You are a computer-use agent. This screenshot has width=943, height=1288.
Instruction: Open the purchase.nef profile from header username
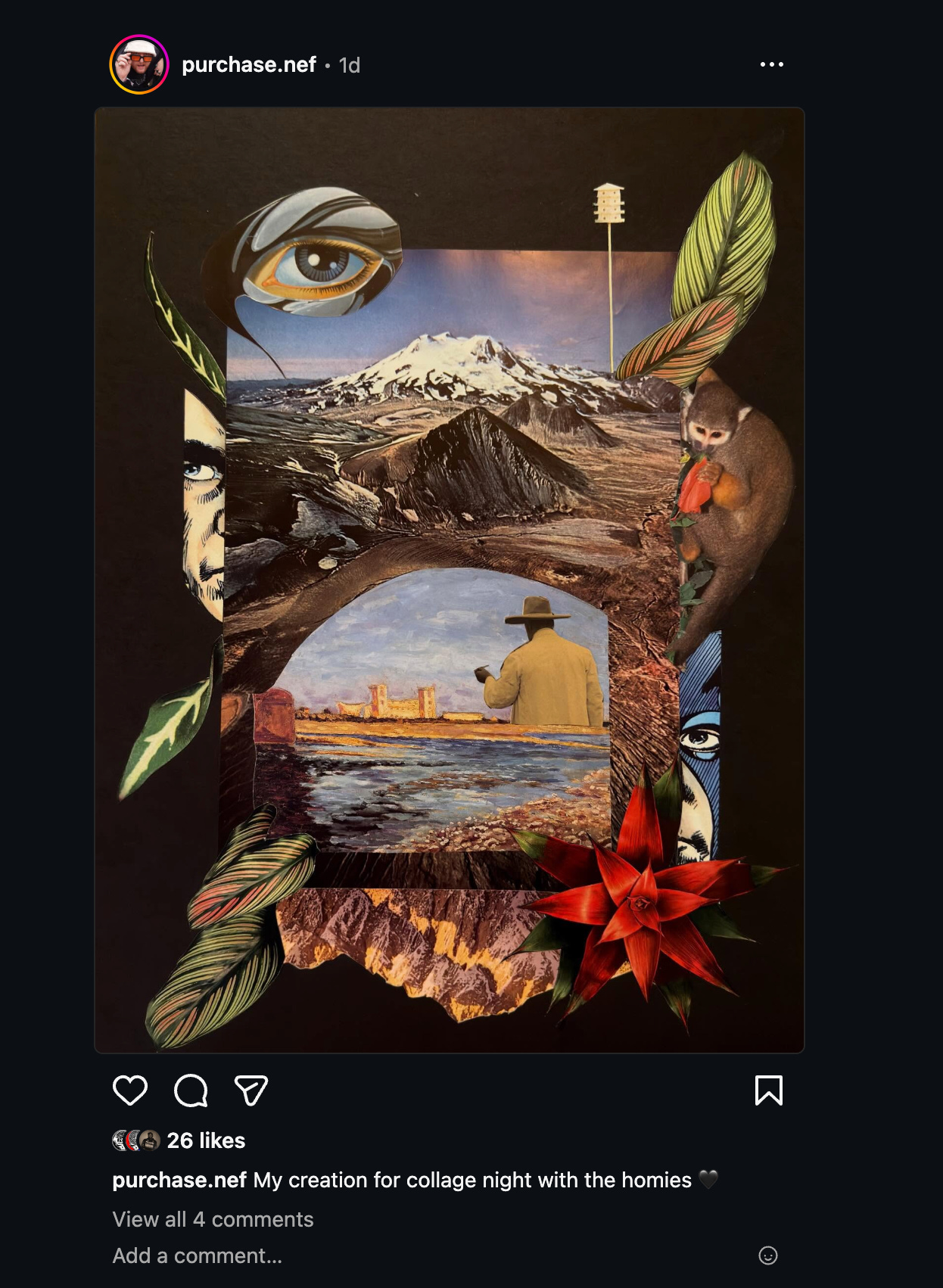pos(248,65)
